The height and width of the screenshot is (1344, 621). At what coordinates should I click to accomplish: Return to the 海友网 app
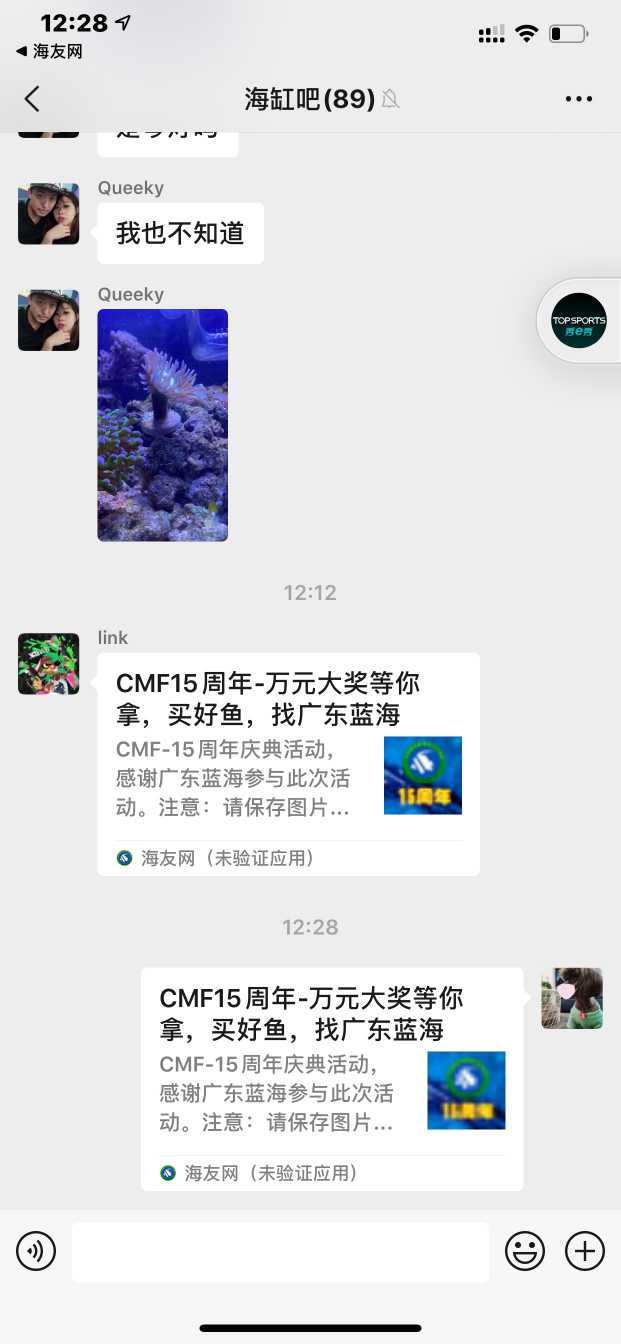[x=48, y=51]
